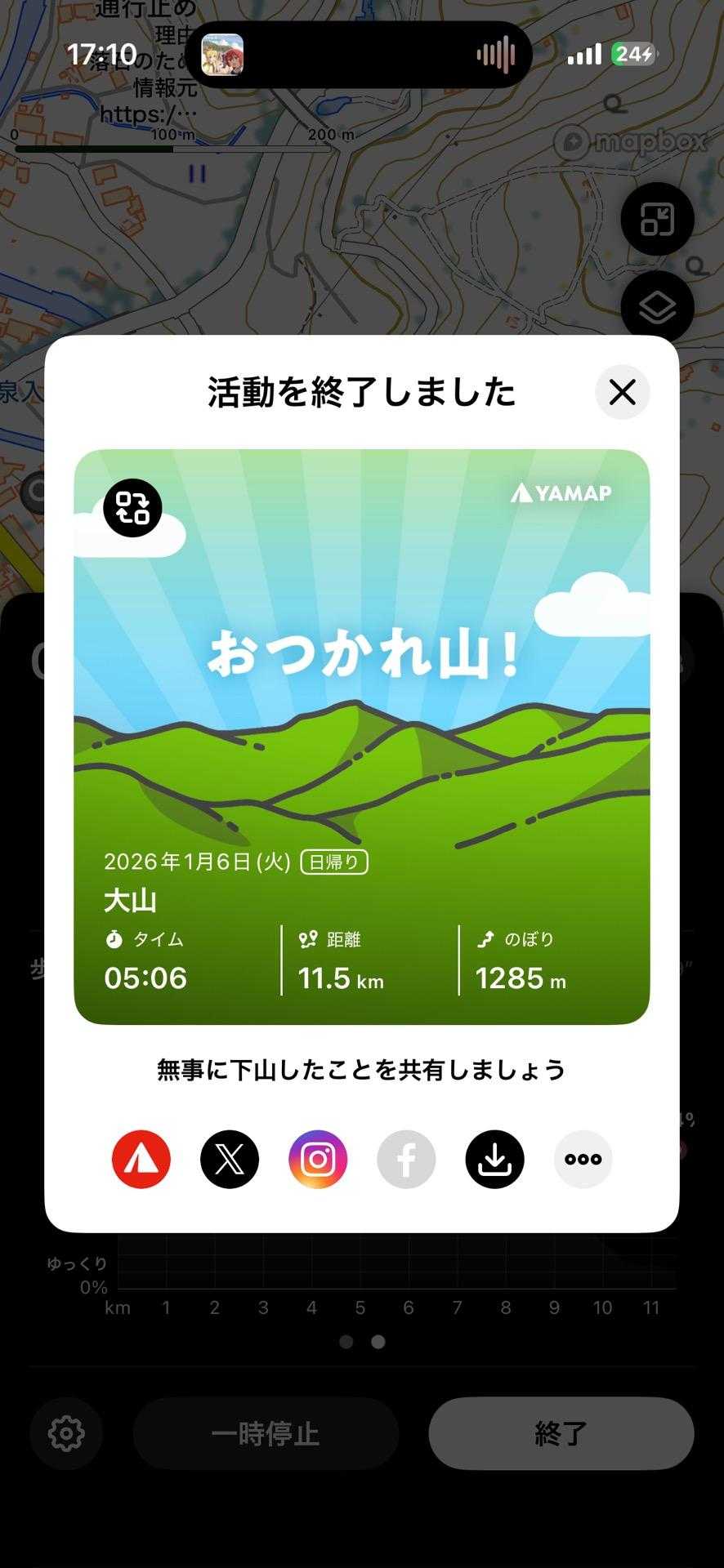
Task: Share the activity to Instagram
Action: [318, 1159]
